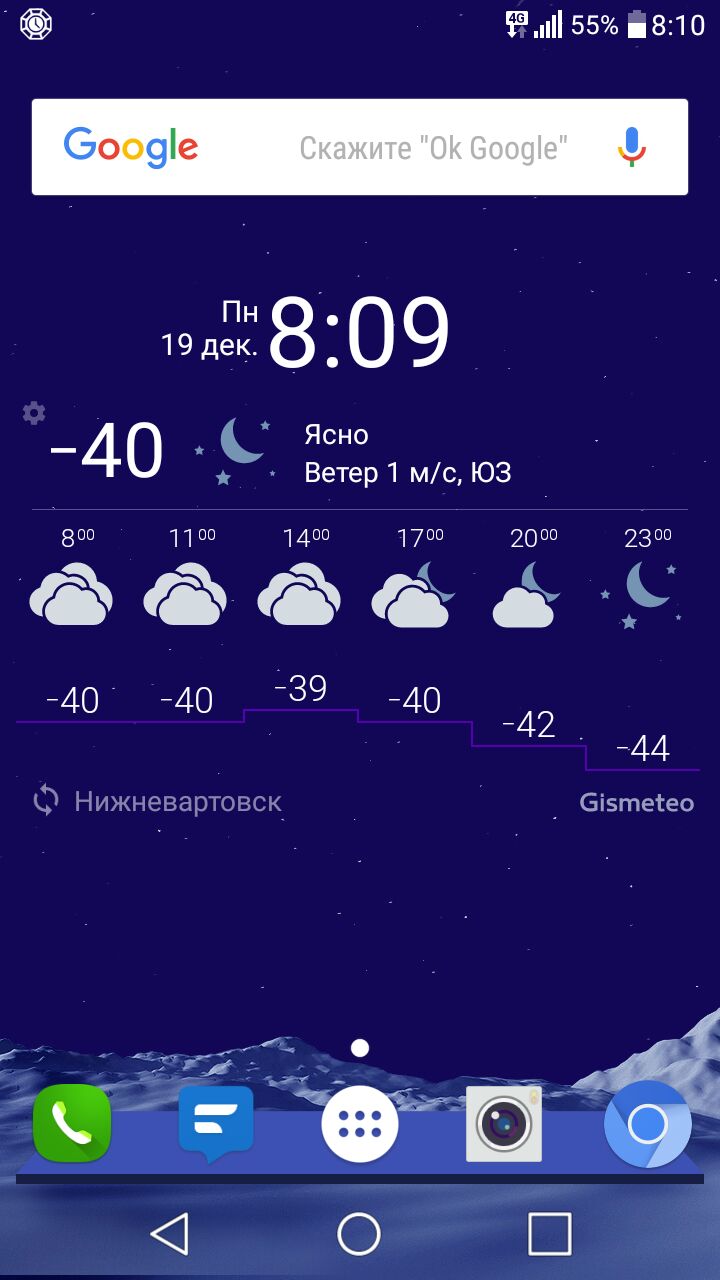This screenshot has height=1280, width=720.
Task: Open the Chromium browser
Action: click(x=647, y=1124)
